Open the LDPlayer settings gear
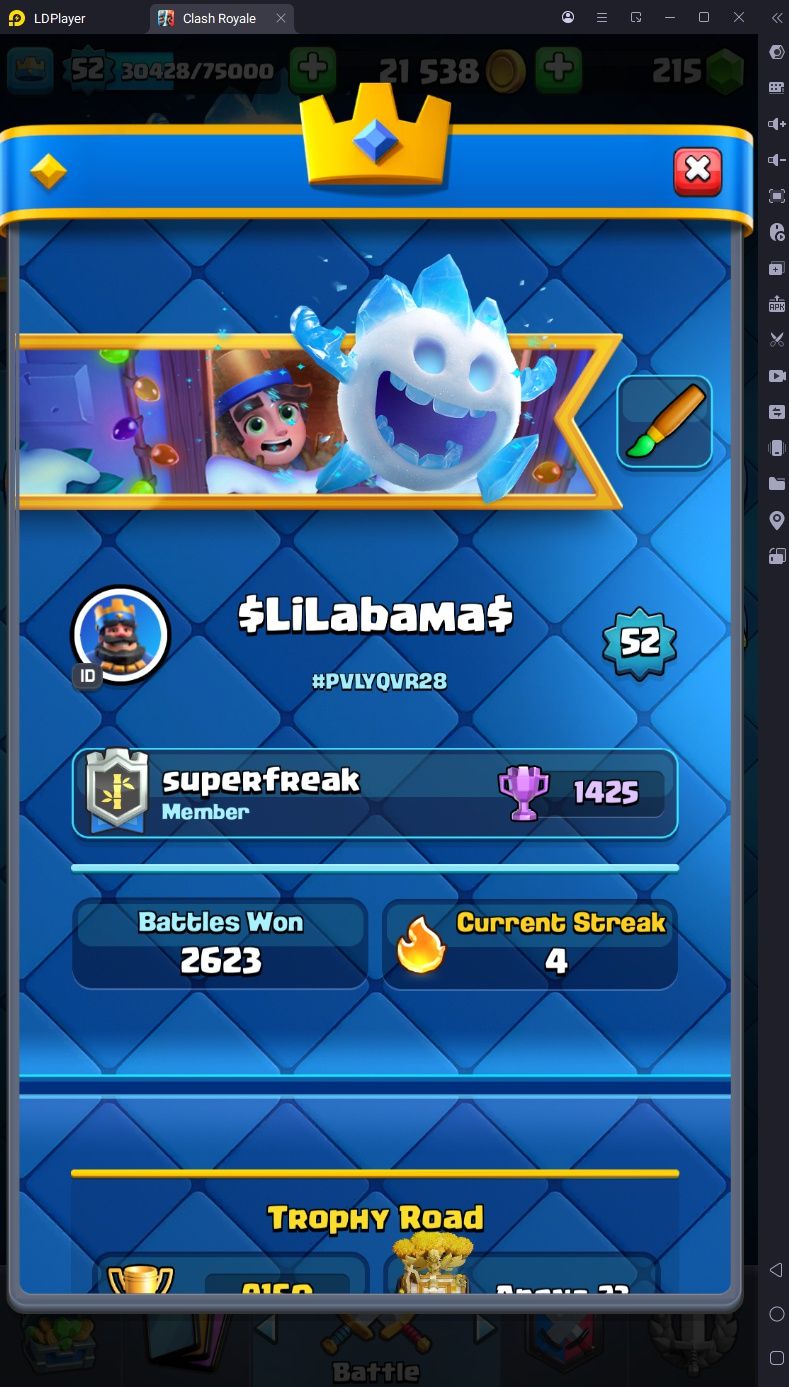The height and width of the screenshot is (1387, 789). 776,52
